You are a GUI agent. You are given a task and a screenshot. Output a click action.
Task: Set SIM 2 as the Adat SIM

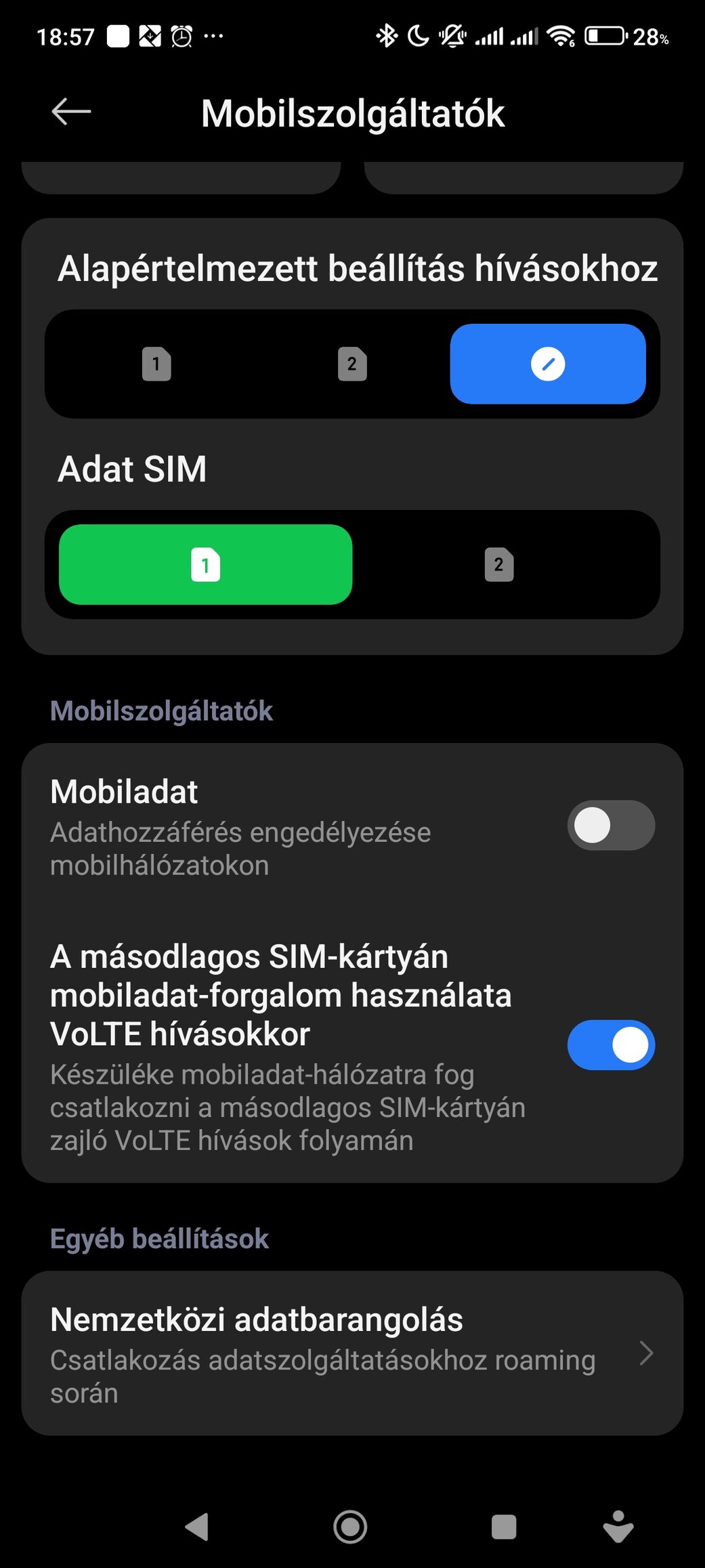pos(499,565)
